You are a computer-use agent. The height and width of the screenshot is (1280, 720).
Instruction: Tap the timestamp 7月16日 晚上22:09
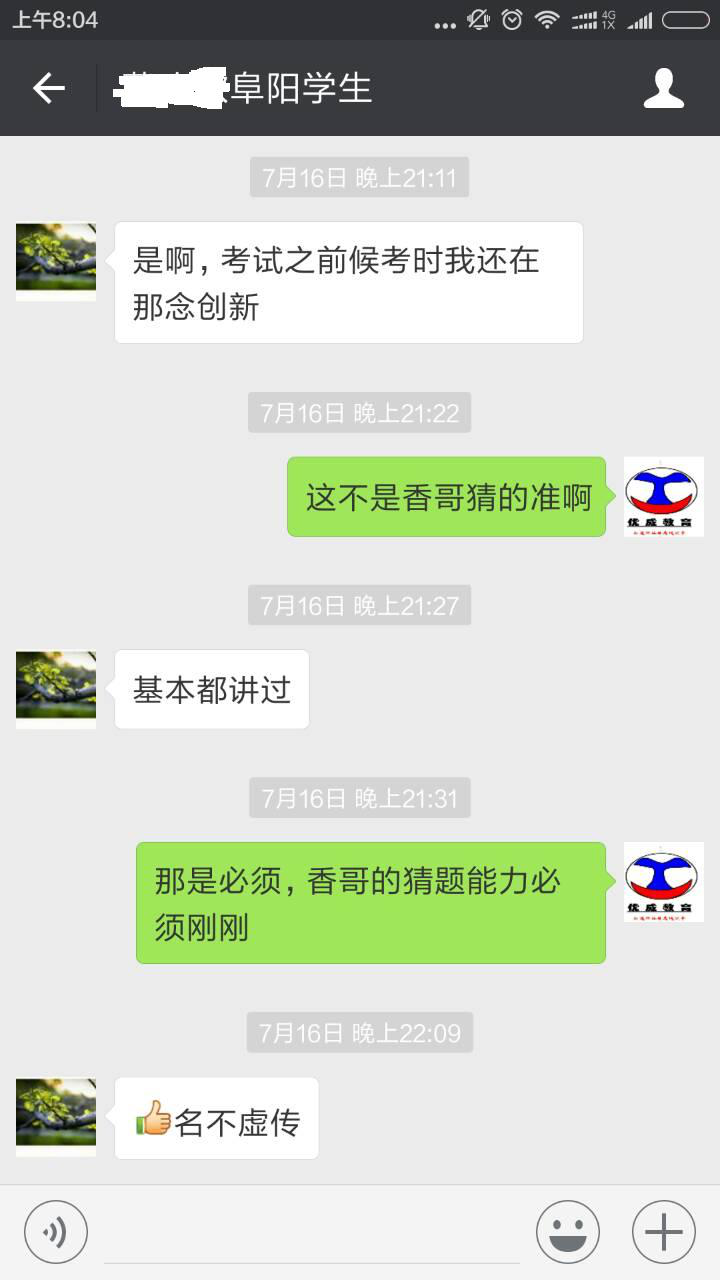360,1033
